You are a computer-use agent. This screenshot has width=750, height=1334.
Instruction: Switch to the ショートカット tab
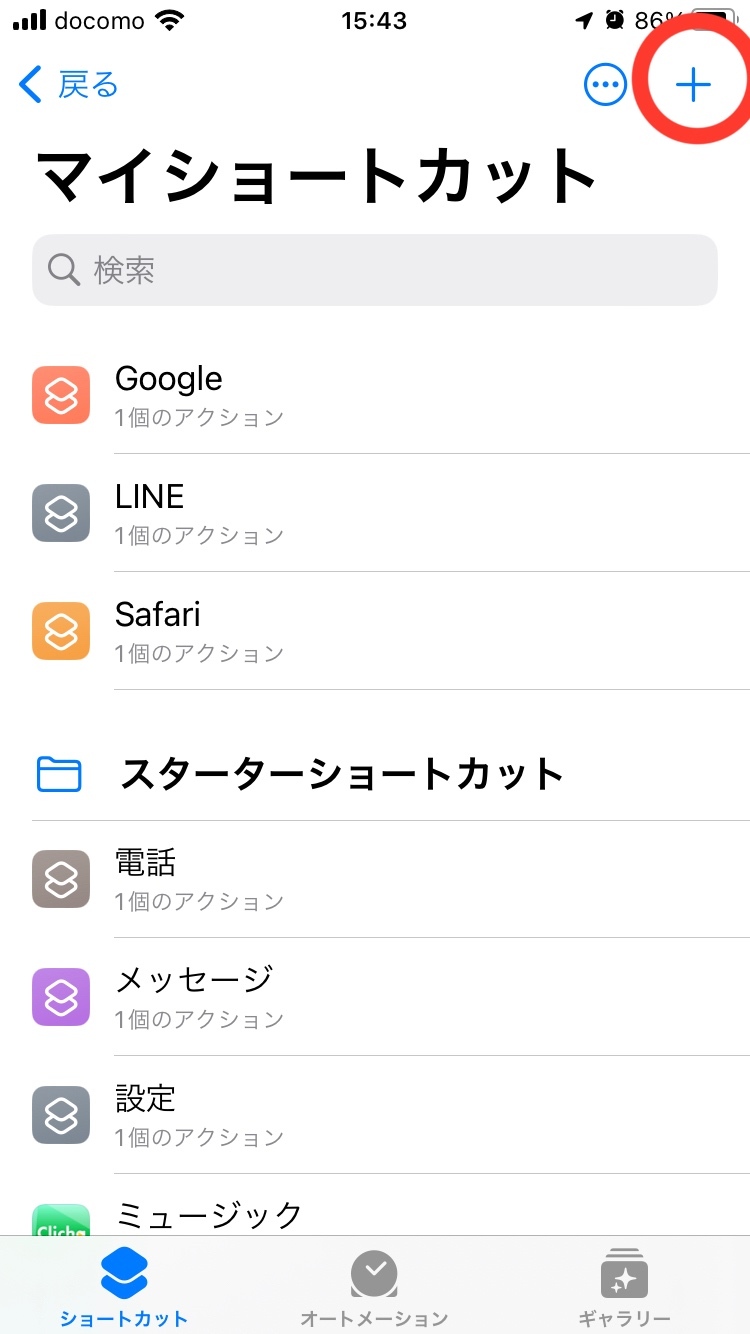124,1286
